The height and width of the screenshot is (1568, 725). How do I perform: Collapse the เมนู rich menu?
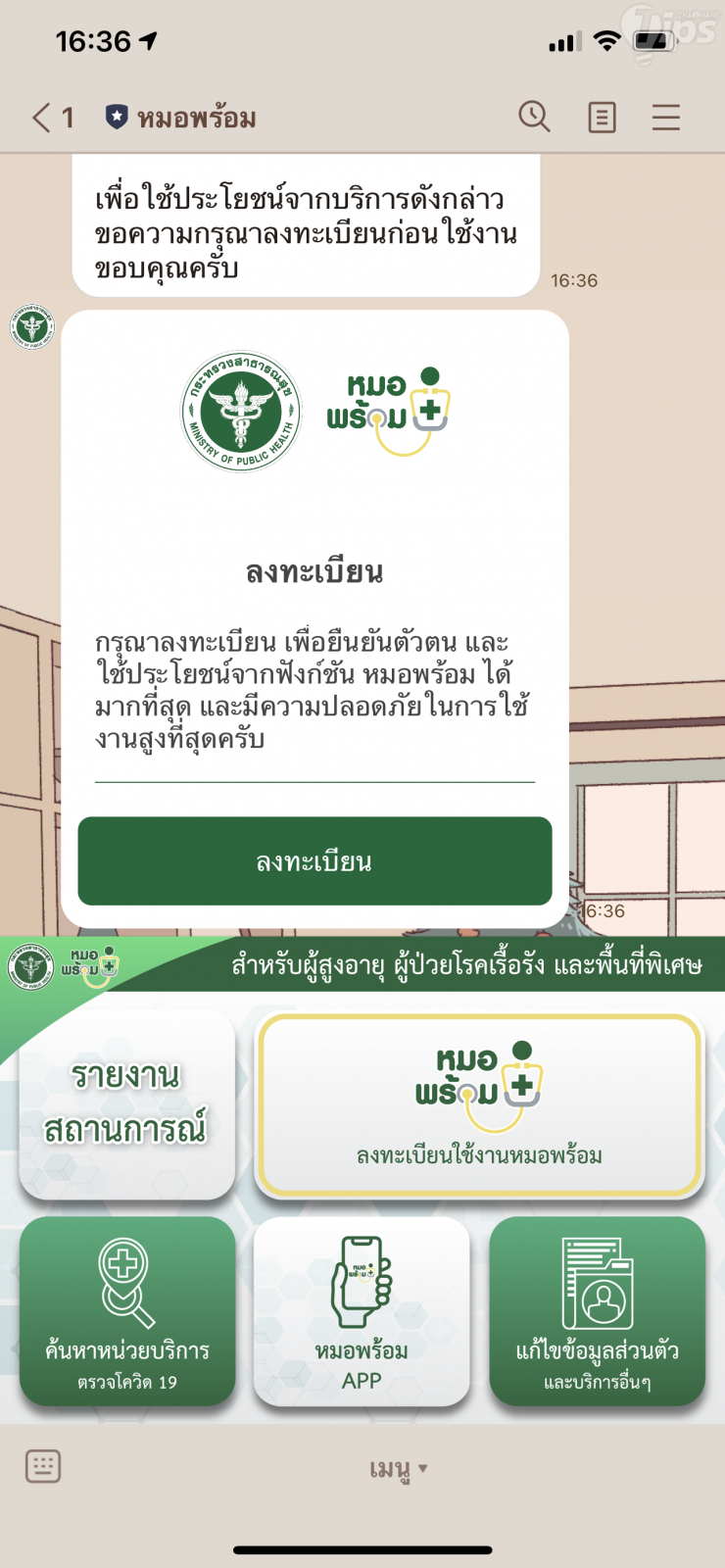pyautogui.click(x=399, y=1468)
